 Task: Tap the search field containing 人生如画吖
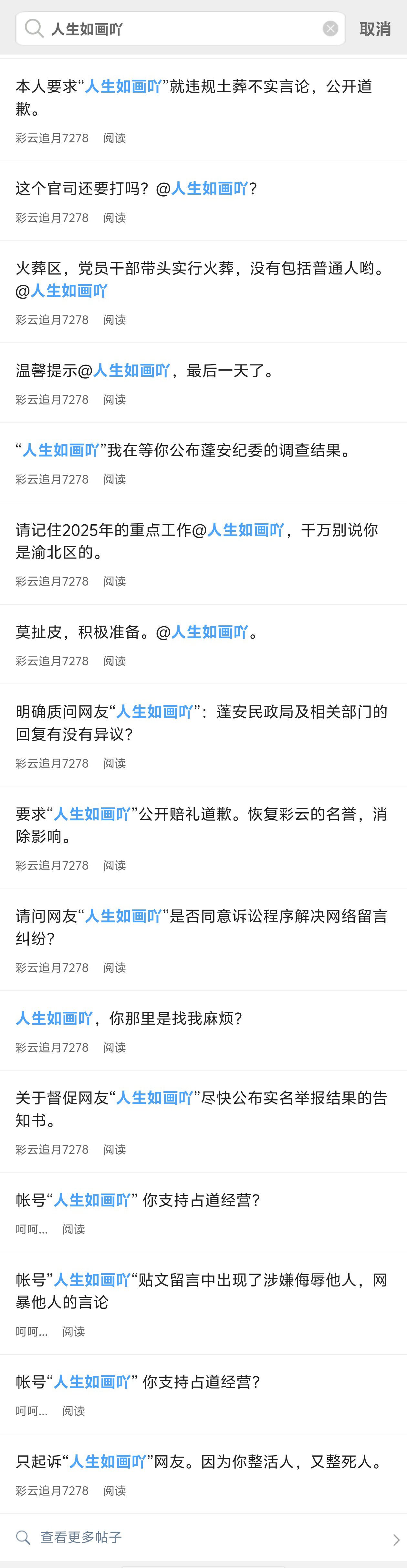[x=183, y=29]
